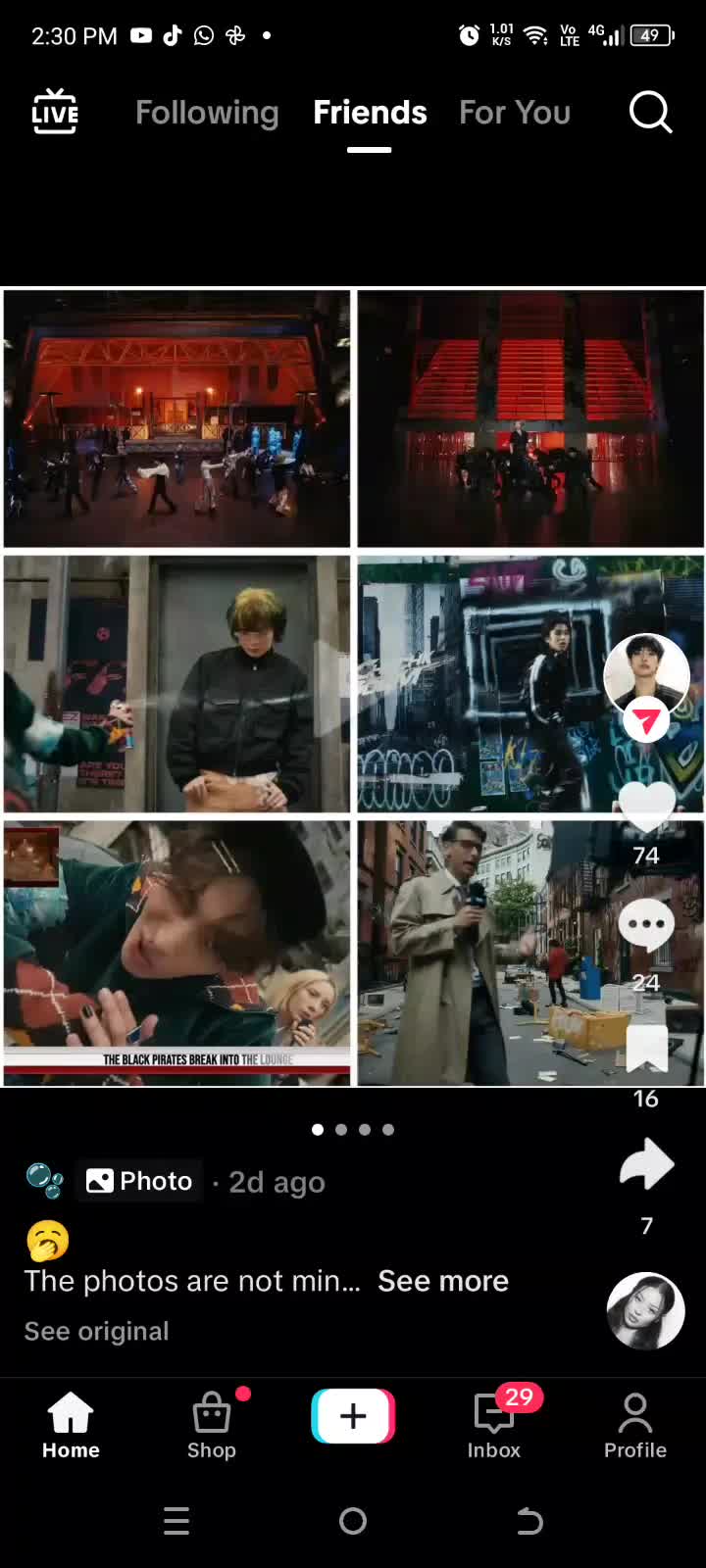The width and height of the screenshot is (706, 1568).
Task: Go to the Shop tab
Action: pos(212,1426)
